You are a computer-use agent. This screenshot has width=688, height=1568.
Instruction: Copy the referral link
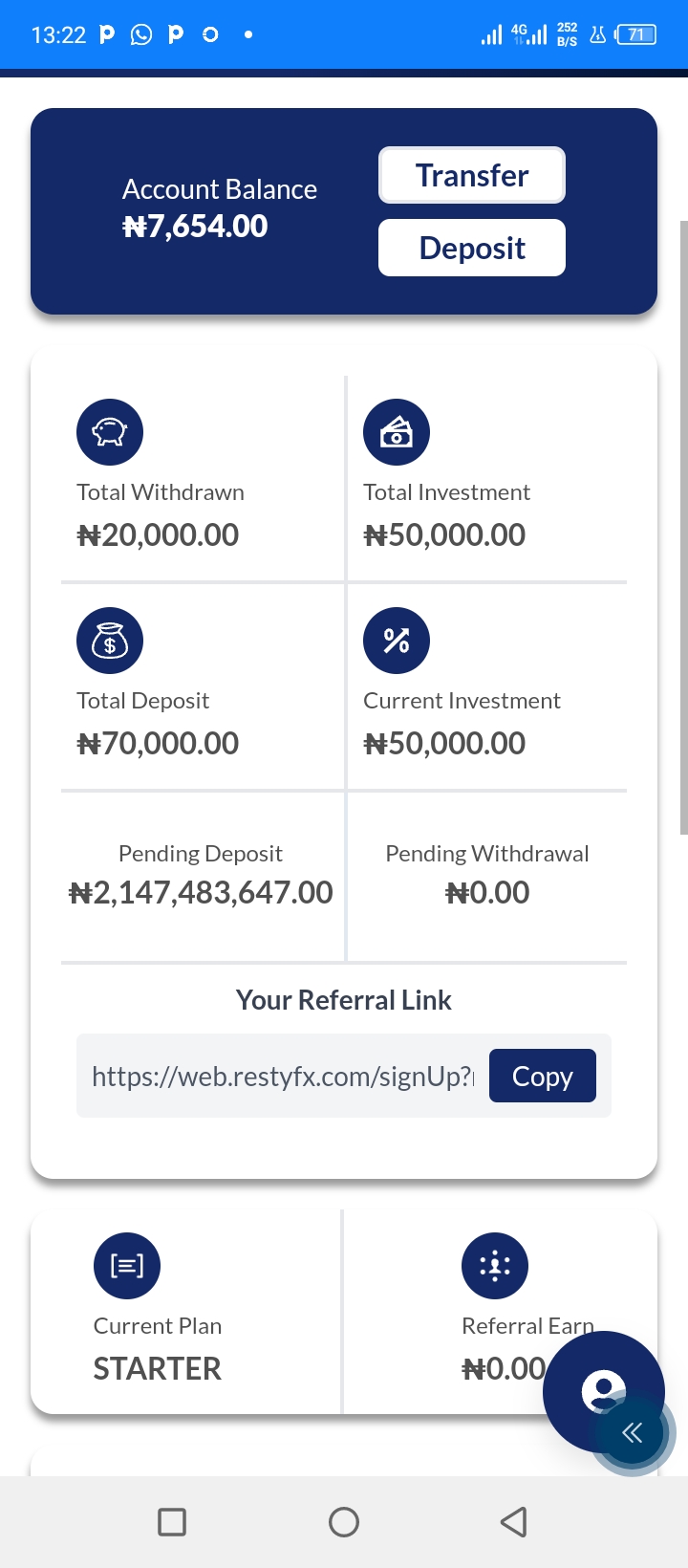[543, 1076]
